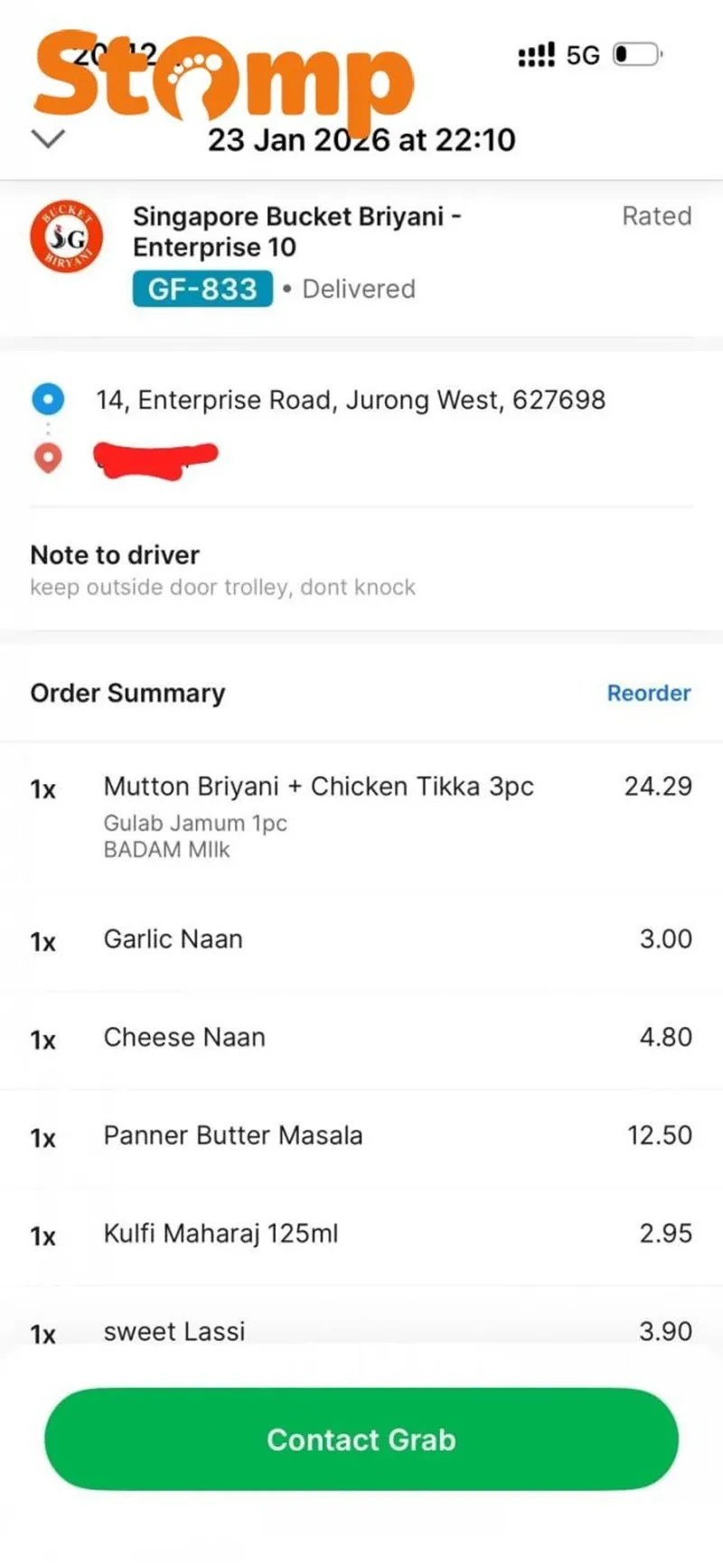Select the Enterprise Road pickup address

[x=351, y=399]
